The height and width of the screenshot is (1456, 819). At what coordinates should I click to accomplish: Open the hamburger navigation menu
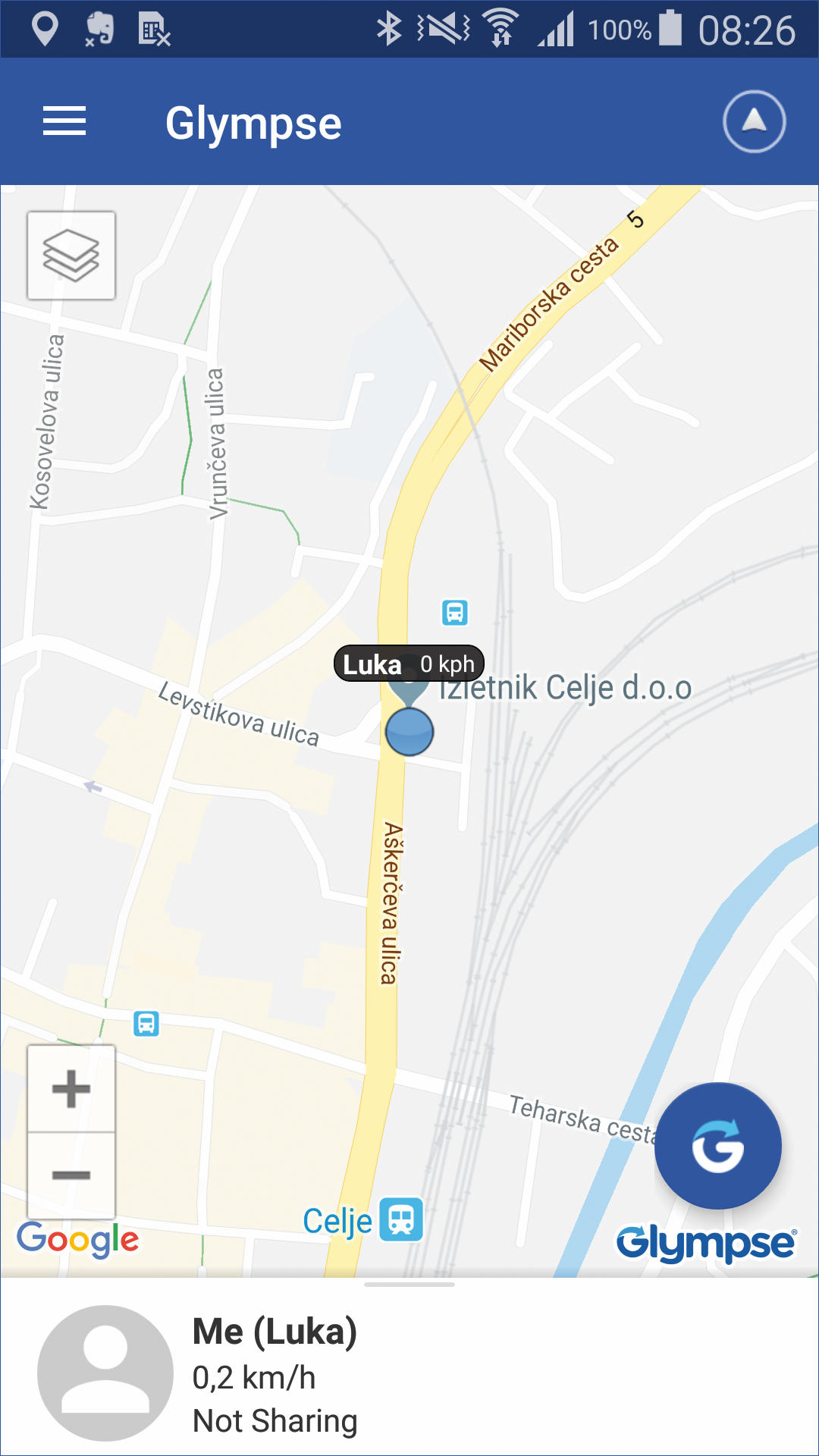pos(64,122)
